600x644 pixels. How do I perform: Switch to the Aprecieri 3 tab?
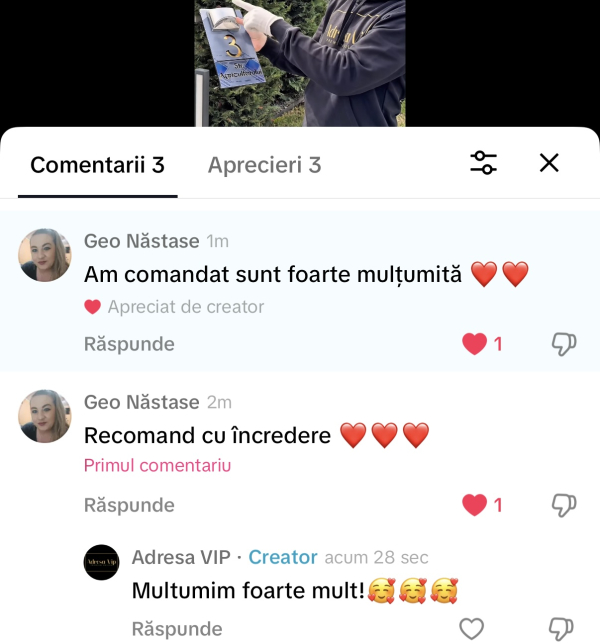click(x=264, y=165)
